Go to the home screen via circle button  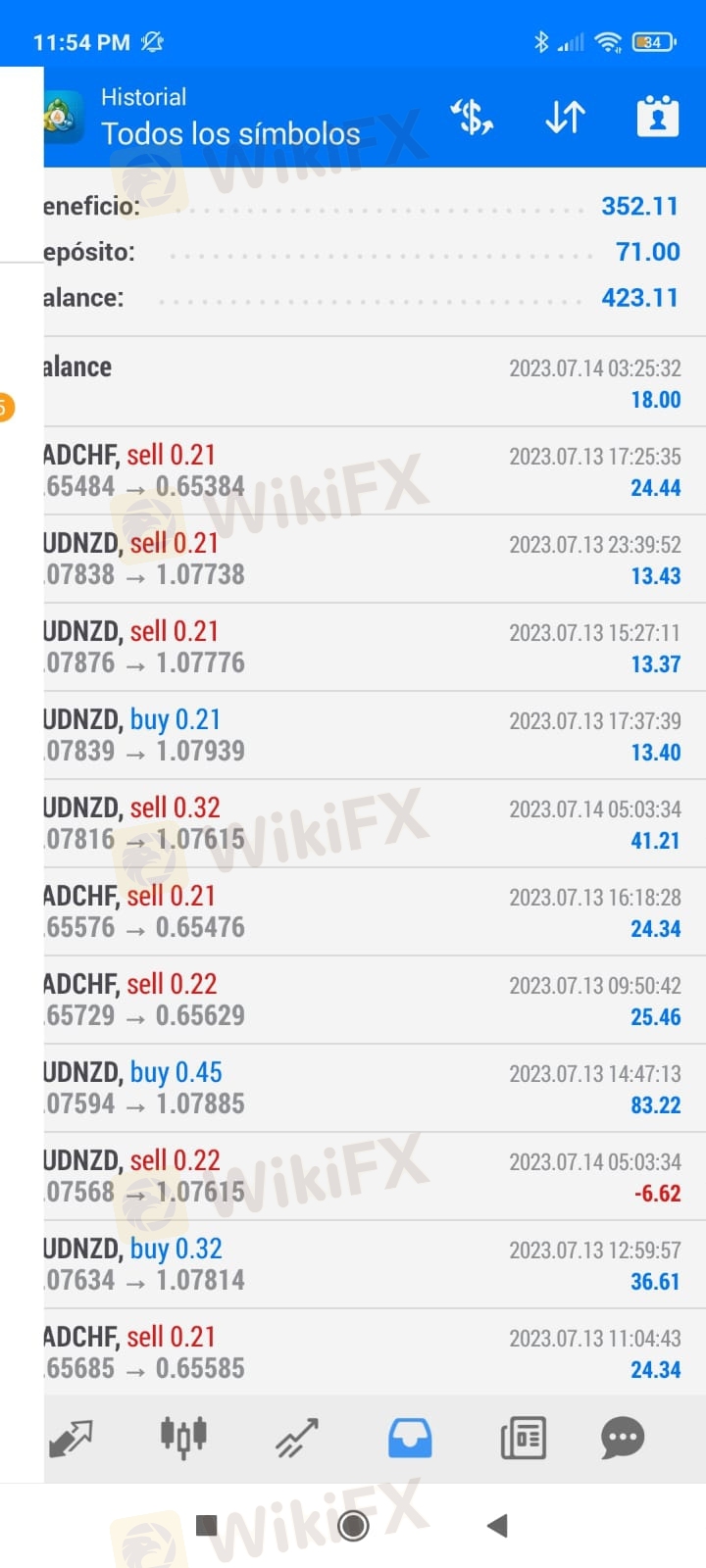(x=353, y=1525)
